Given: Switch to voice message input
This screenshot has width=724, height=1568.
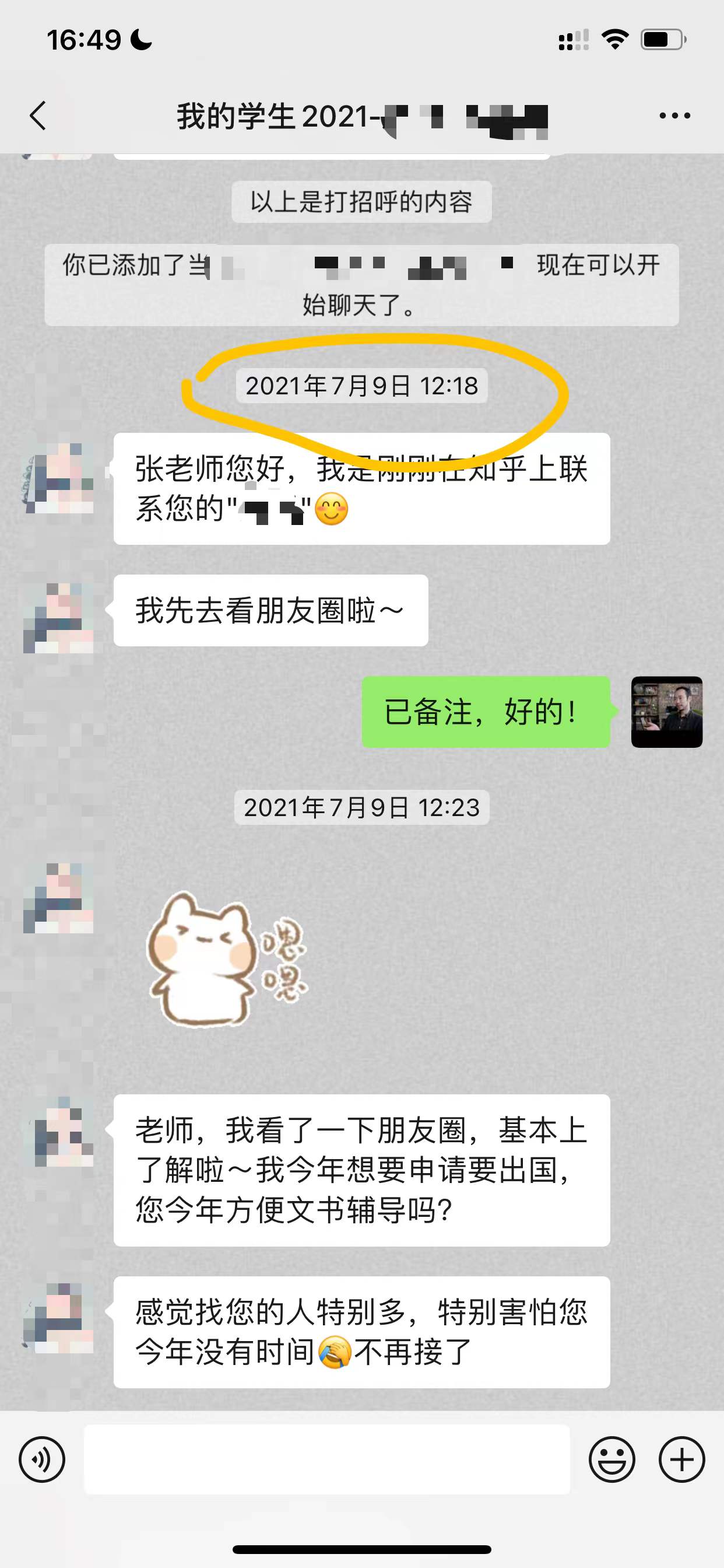Looking at the screenshot, I should (42, 1459).
